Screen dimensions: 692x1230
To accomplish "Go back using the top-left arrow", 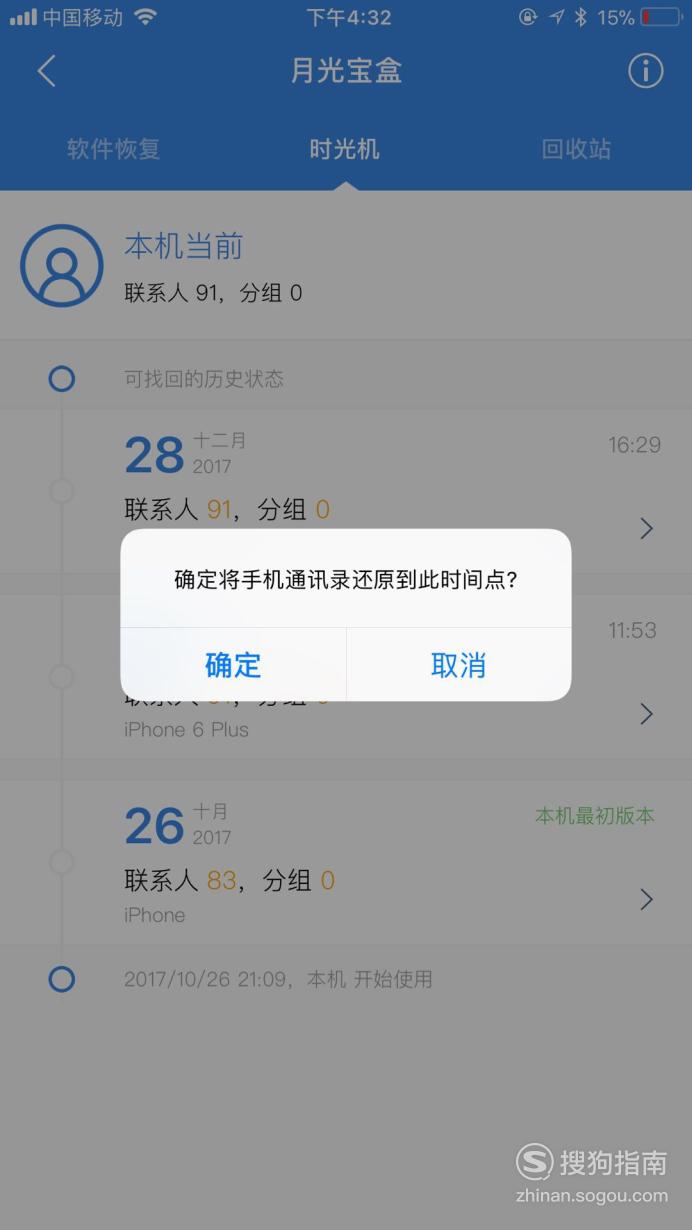I will [46, 71].
